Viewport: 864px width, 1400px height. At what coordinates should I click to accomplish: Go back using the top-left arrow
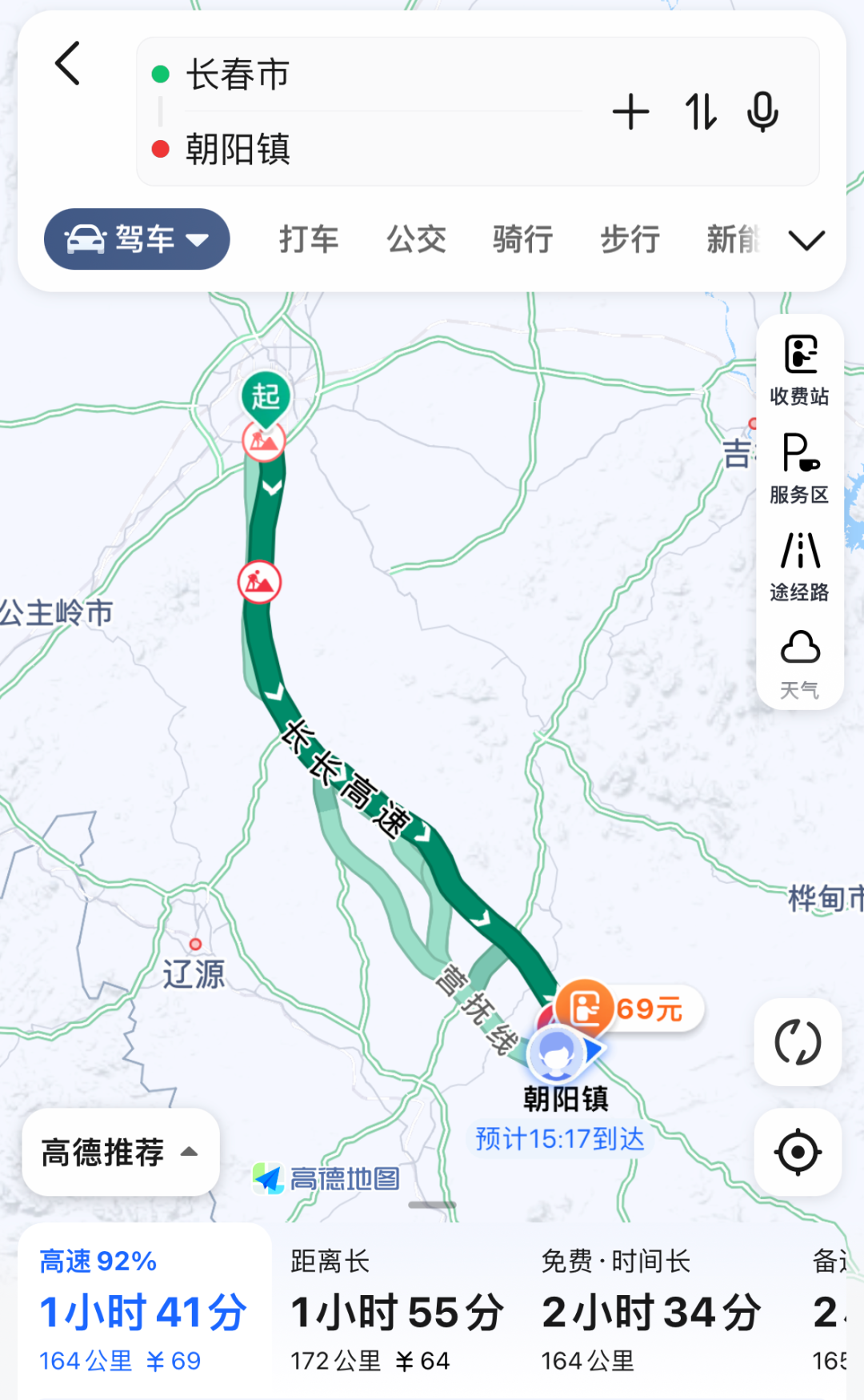[68, 64]
